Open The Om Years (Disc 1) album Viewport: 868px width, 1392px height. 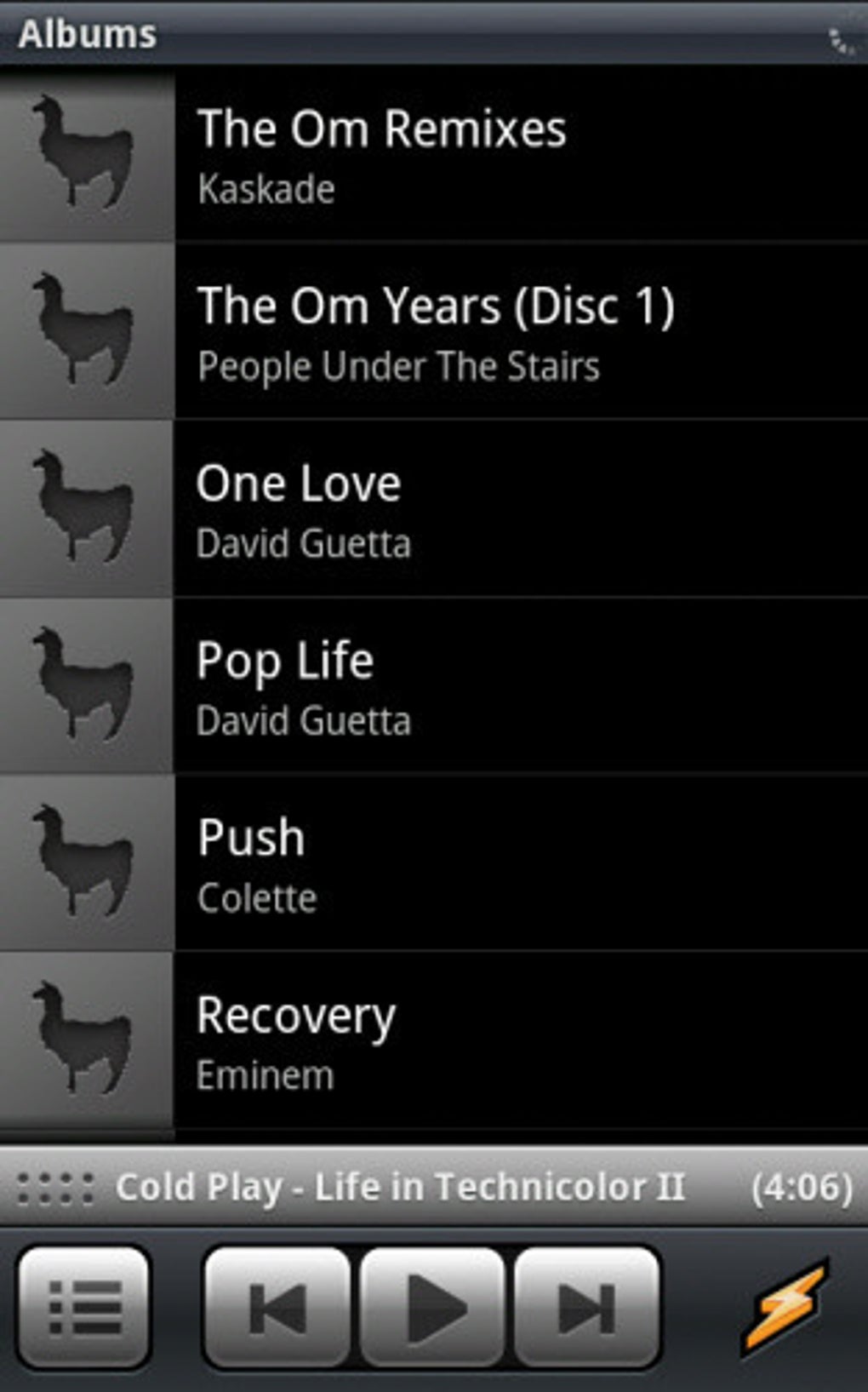(434, 332)
